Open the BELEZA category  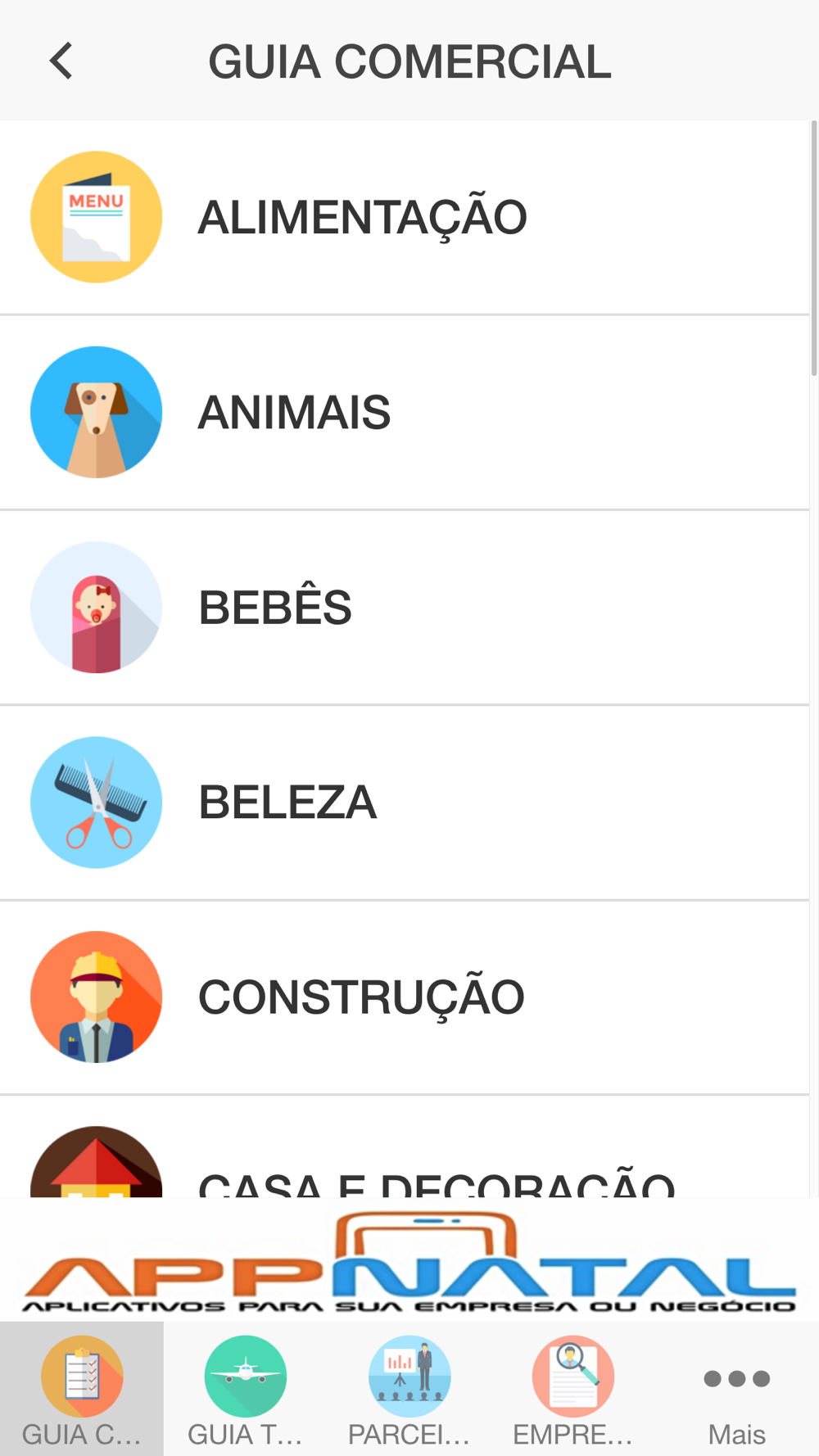(x=405, y=803)
